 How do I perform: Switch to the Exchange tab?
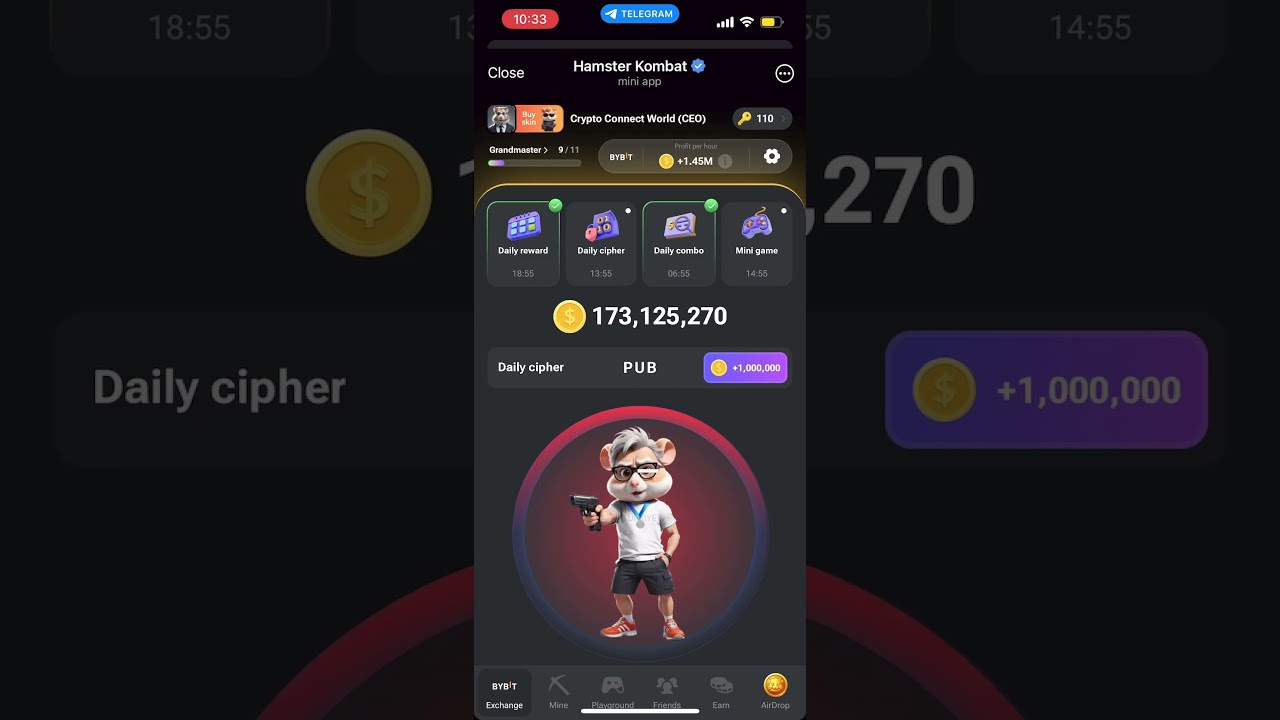pos(504,692)
